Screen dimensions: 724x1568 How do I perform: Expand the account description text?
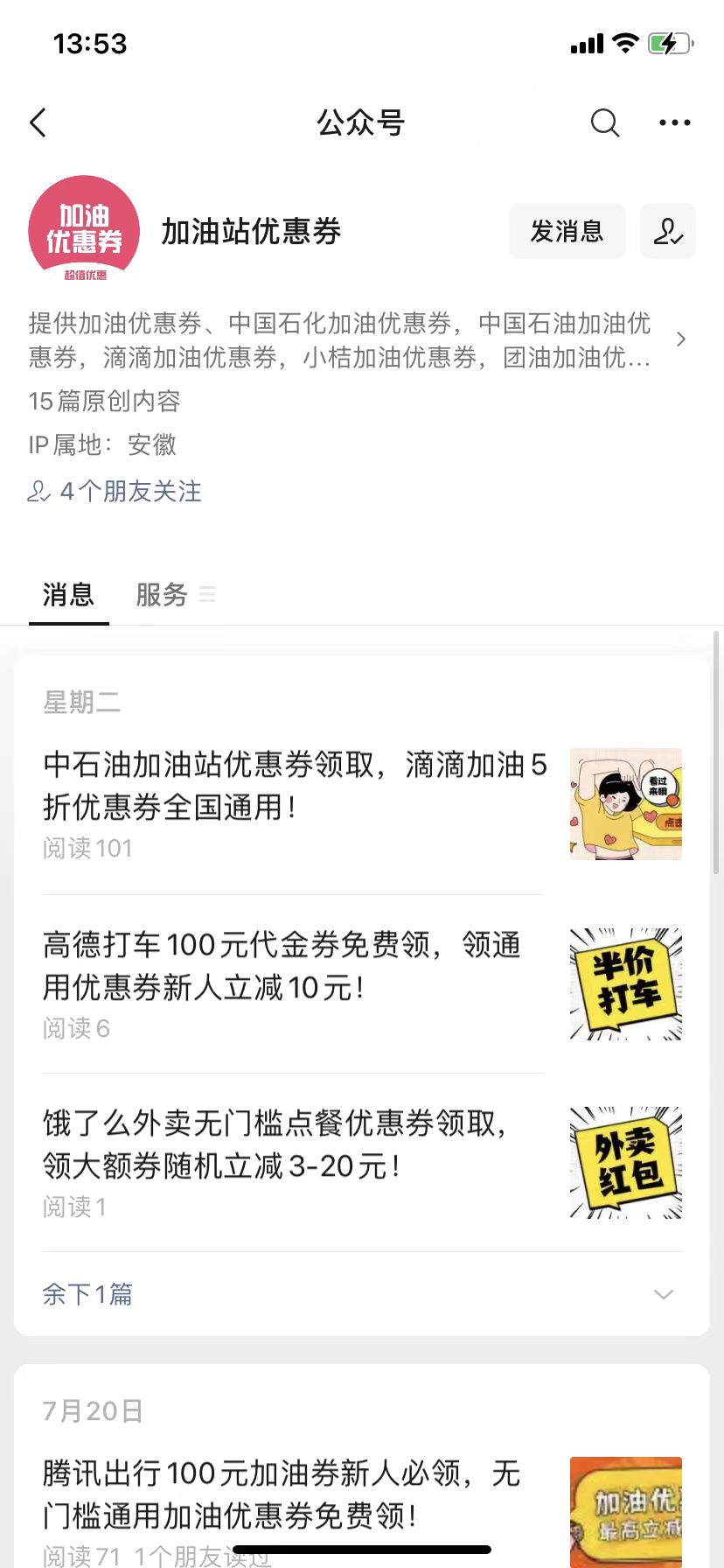[x=680, y=339]
